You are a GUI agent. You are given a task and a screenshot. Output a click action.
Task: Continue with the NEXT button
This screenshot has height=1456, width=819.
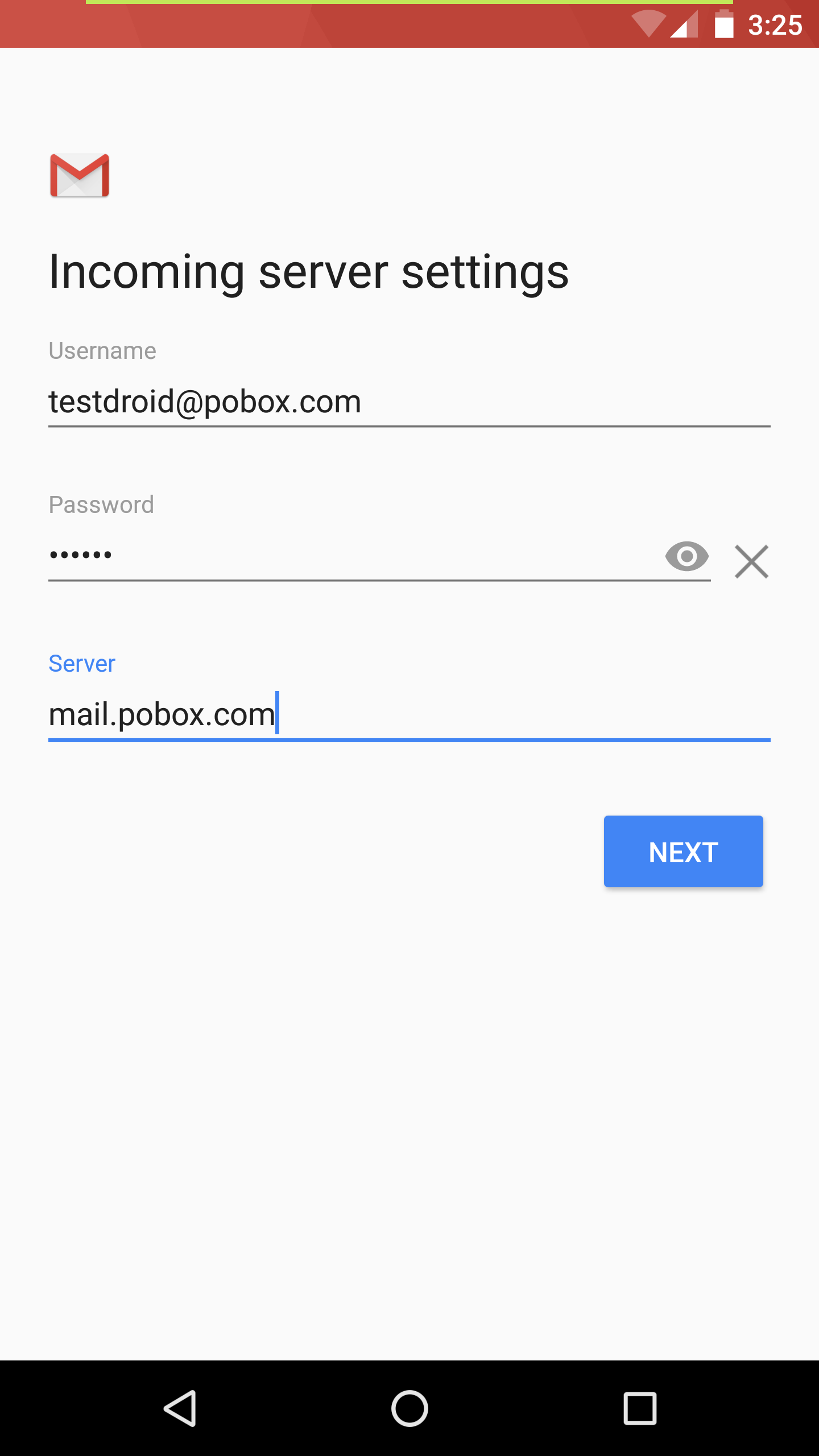click(683, 851)
